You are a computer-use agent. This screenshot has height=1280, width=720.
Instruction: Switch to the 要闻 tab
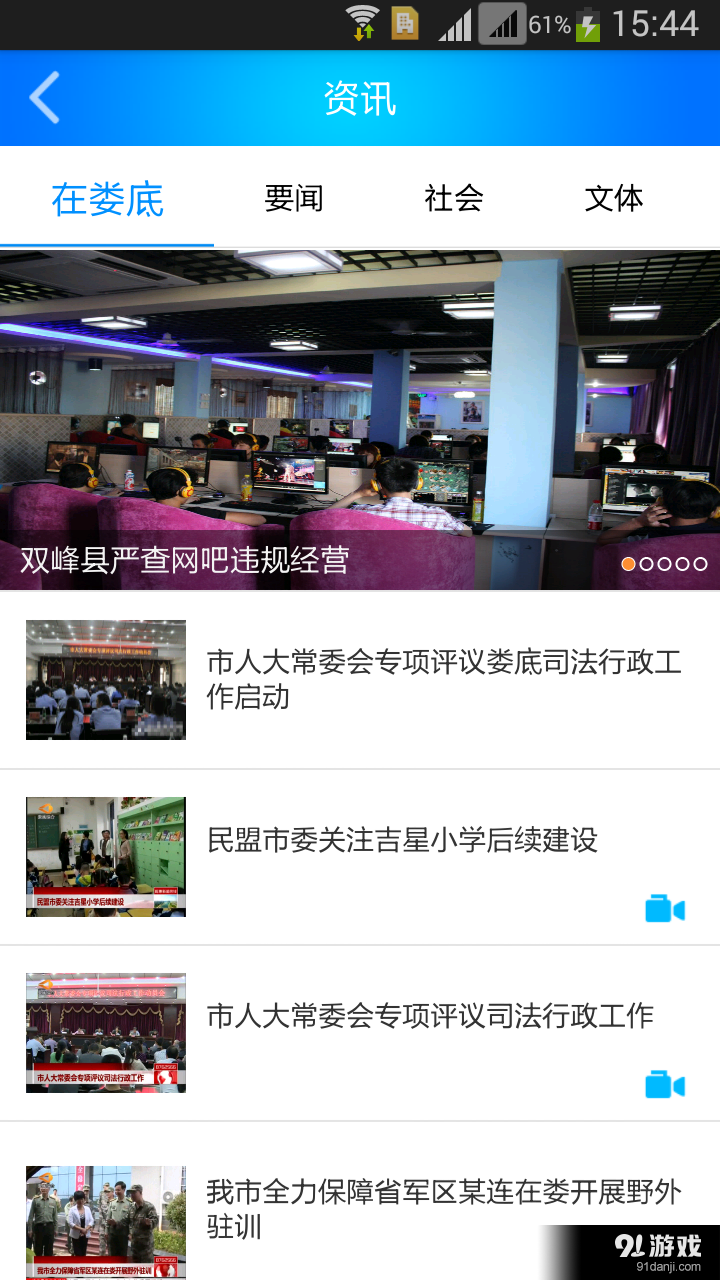click(293, 199)
